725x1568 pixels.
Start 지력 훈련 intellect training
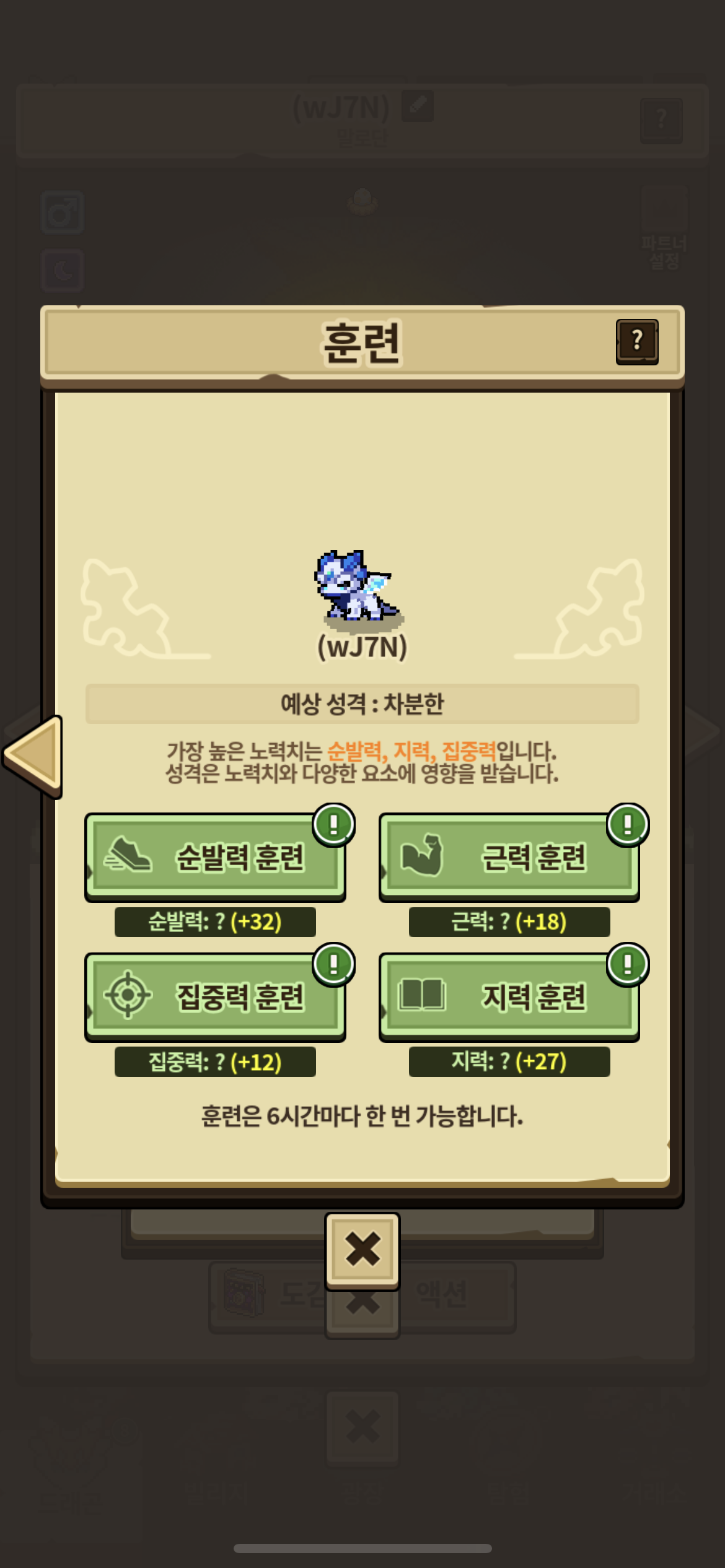[x=509, y=997]
